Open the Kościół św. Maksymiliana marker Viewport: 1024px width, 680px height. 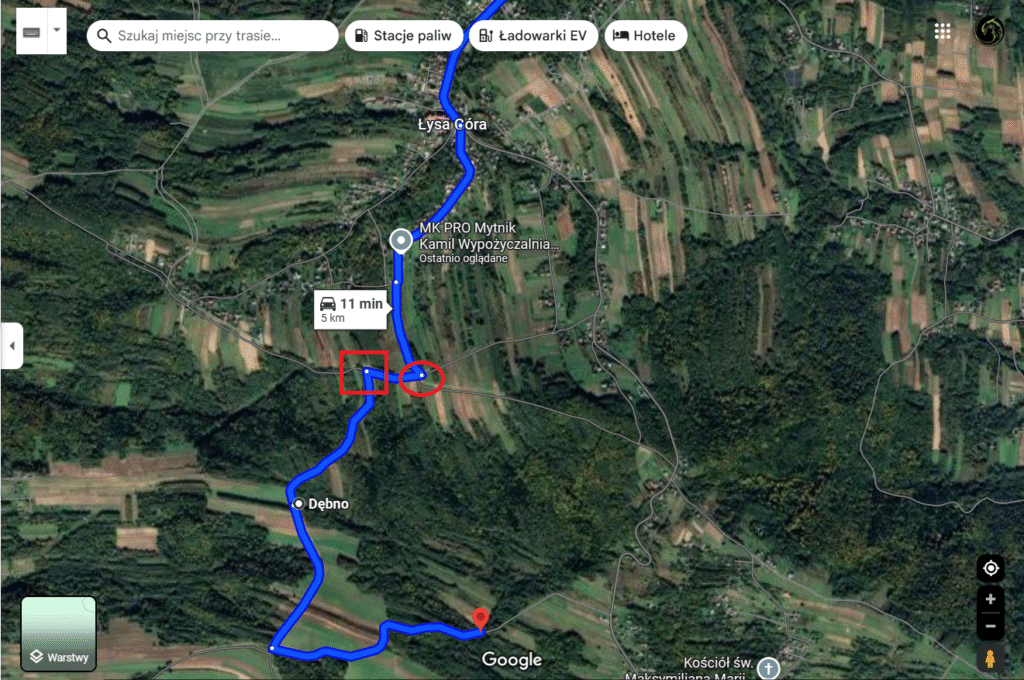[768, 667]
